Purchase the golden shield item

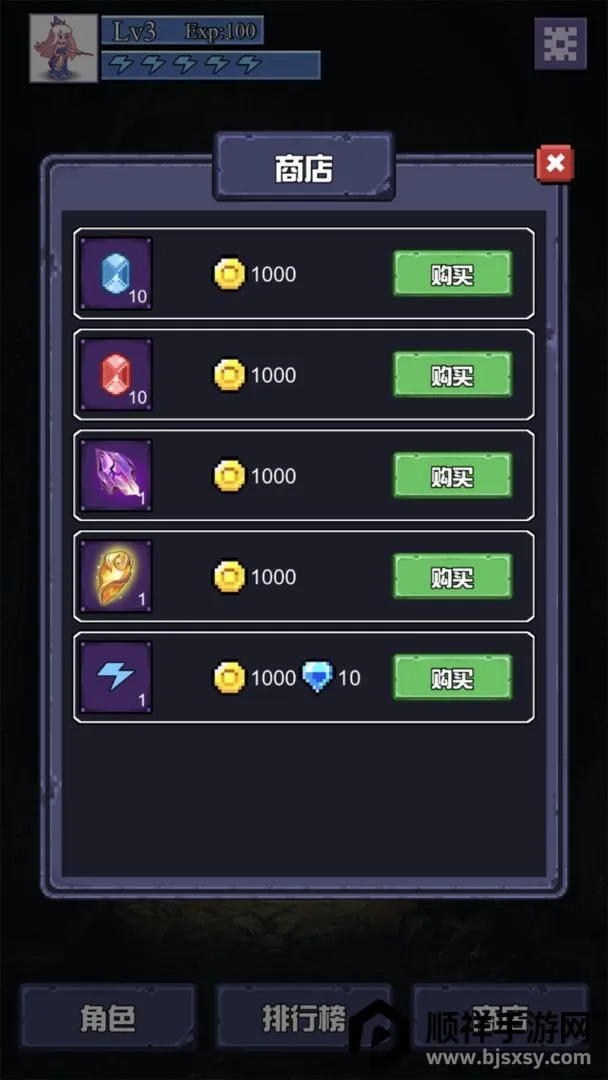[452, 577]
